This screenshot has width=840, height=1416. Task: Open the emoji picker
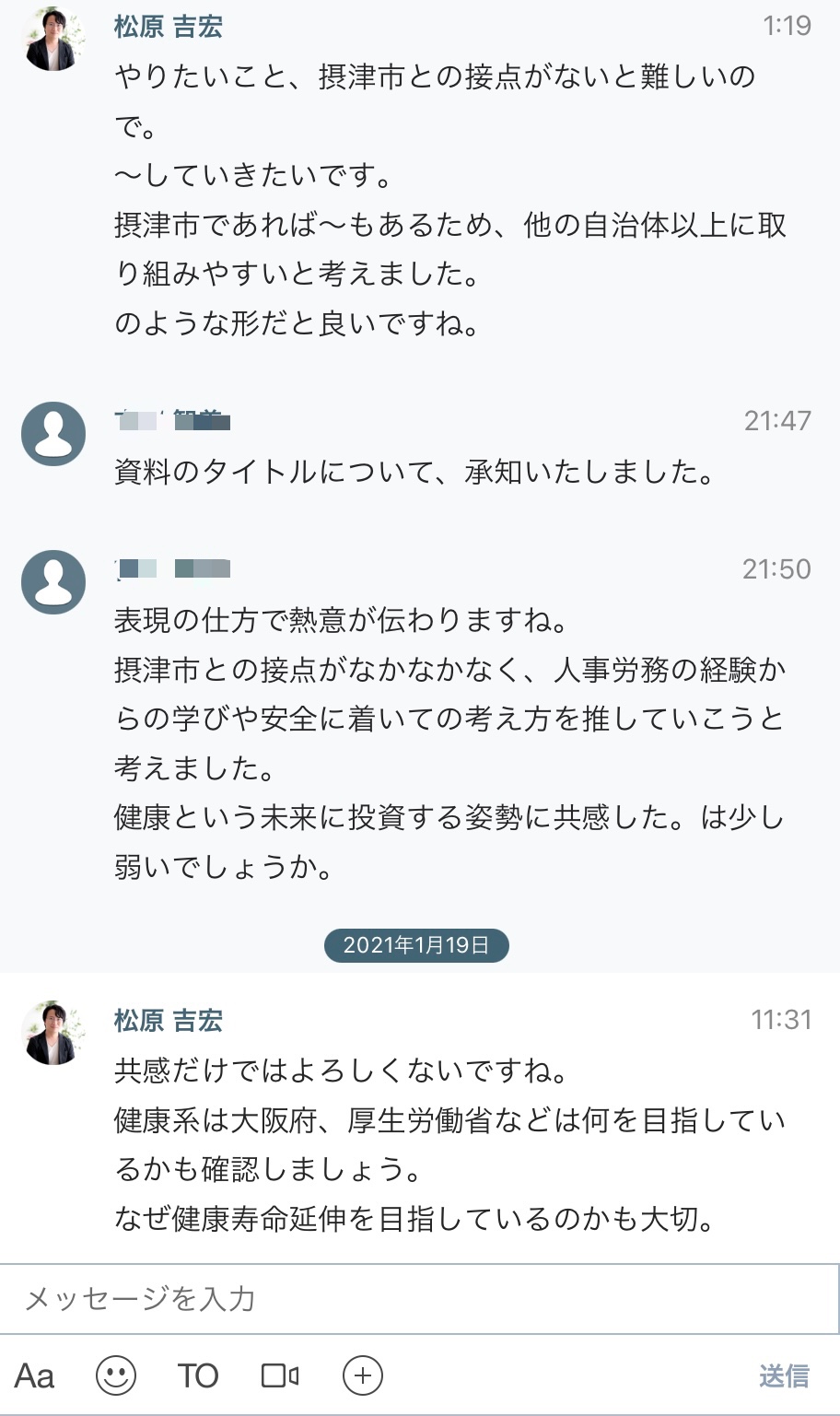pos(116,1376)
